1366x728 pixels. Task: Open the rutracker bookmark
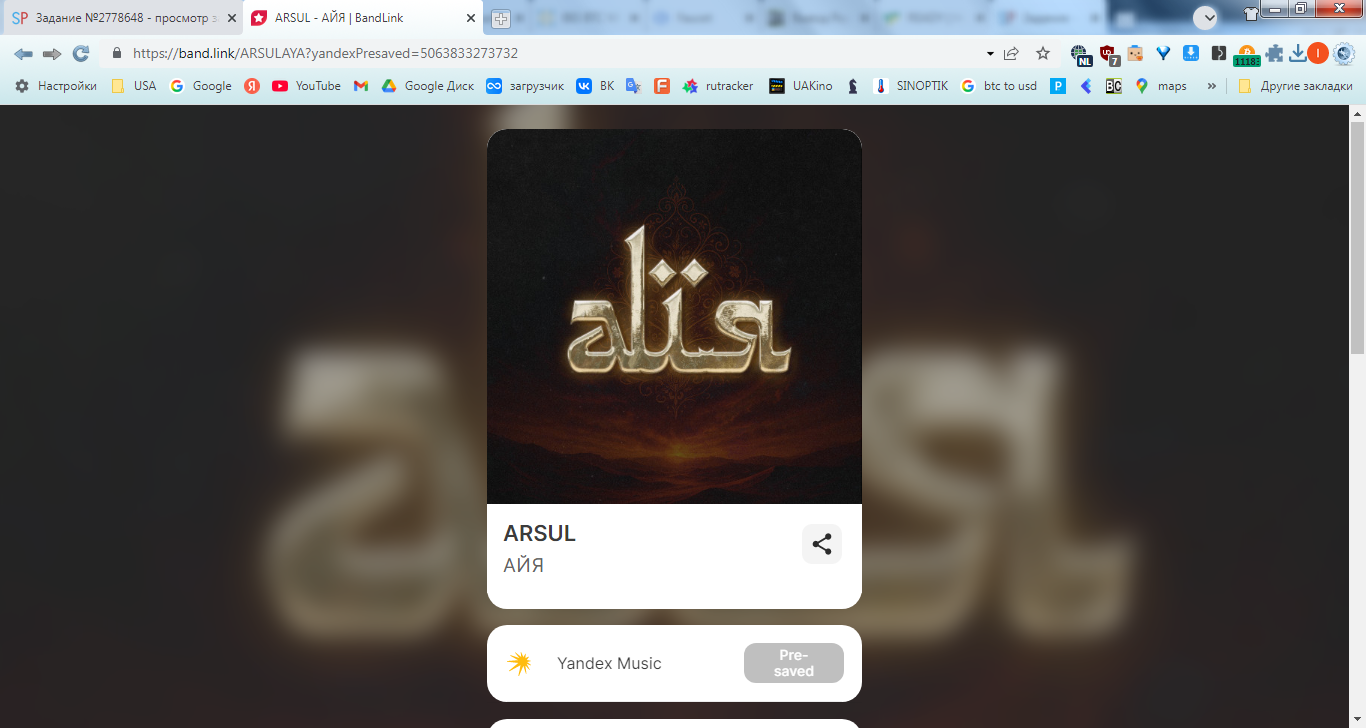coord(718,86)
